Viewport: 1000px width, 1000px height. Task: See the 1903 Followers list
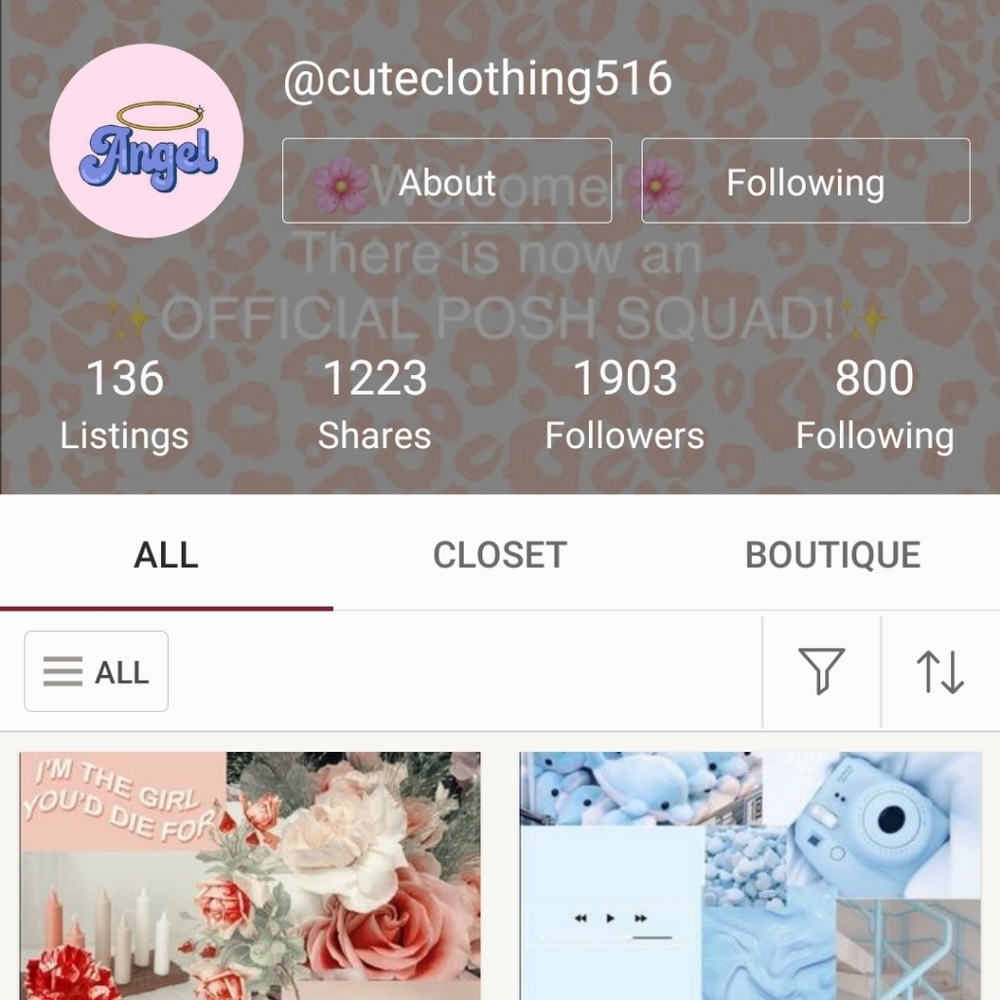[624, 404]
